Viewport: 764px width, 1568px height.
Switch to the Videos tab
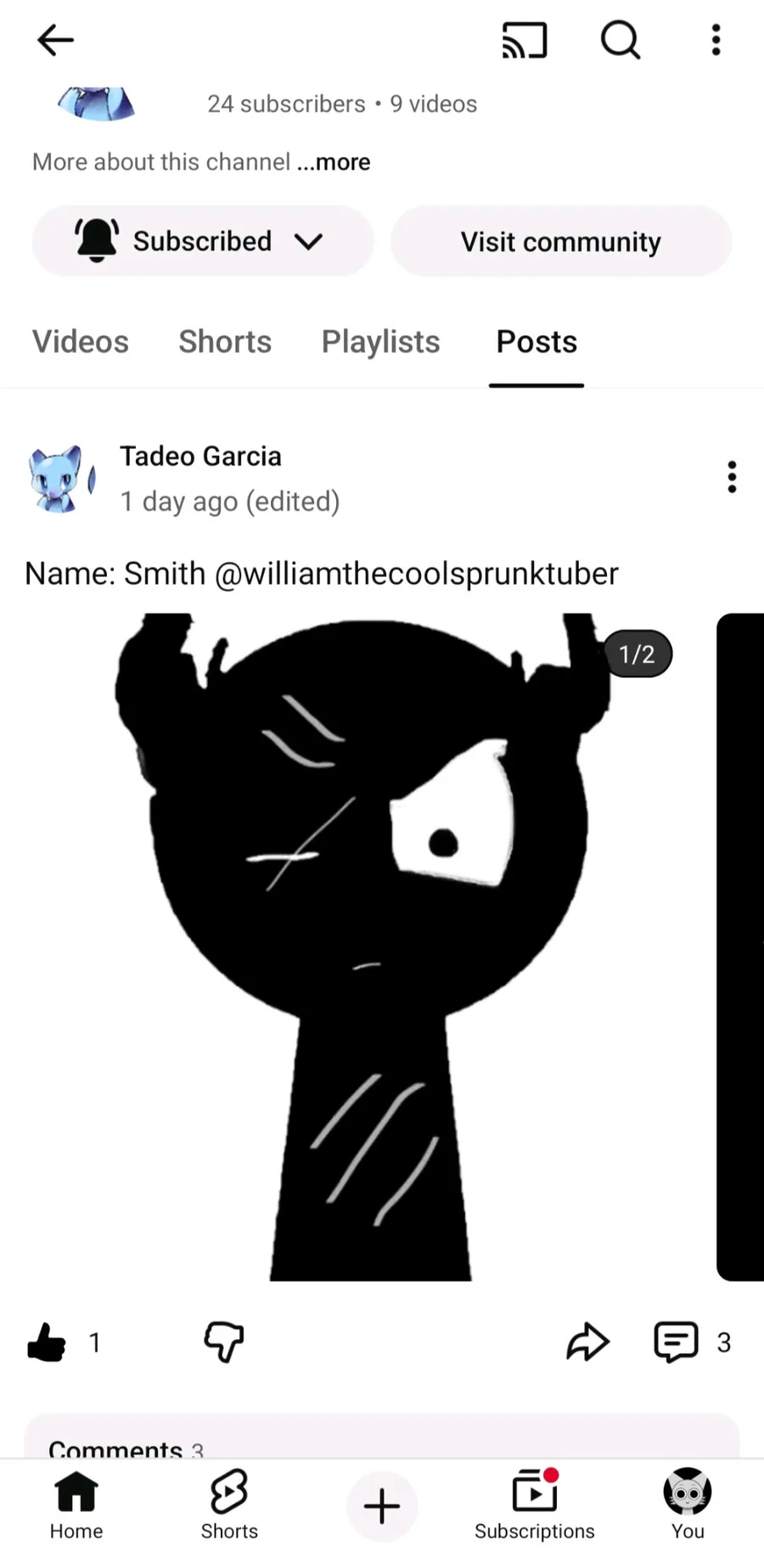[x=81, y=342]
